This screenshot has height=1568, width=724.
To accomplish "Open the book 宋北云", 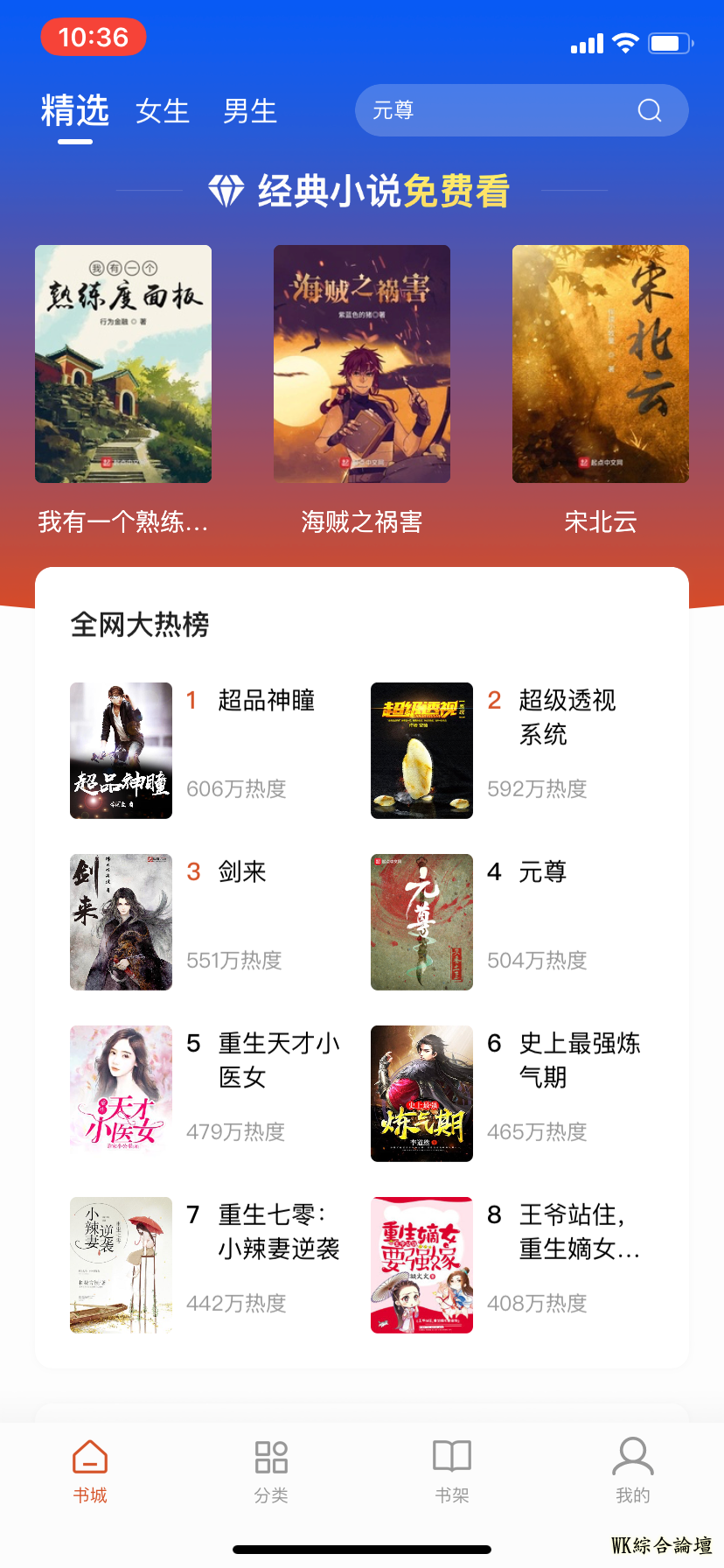I will tap(601, 364).
